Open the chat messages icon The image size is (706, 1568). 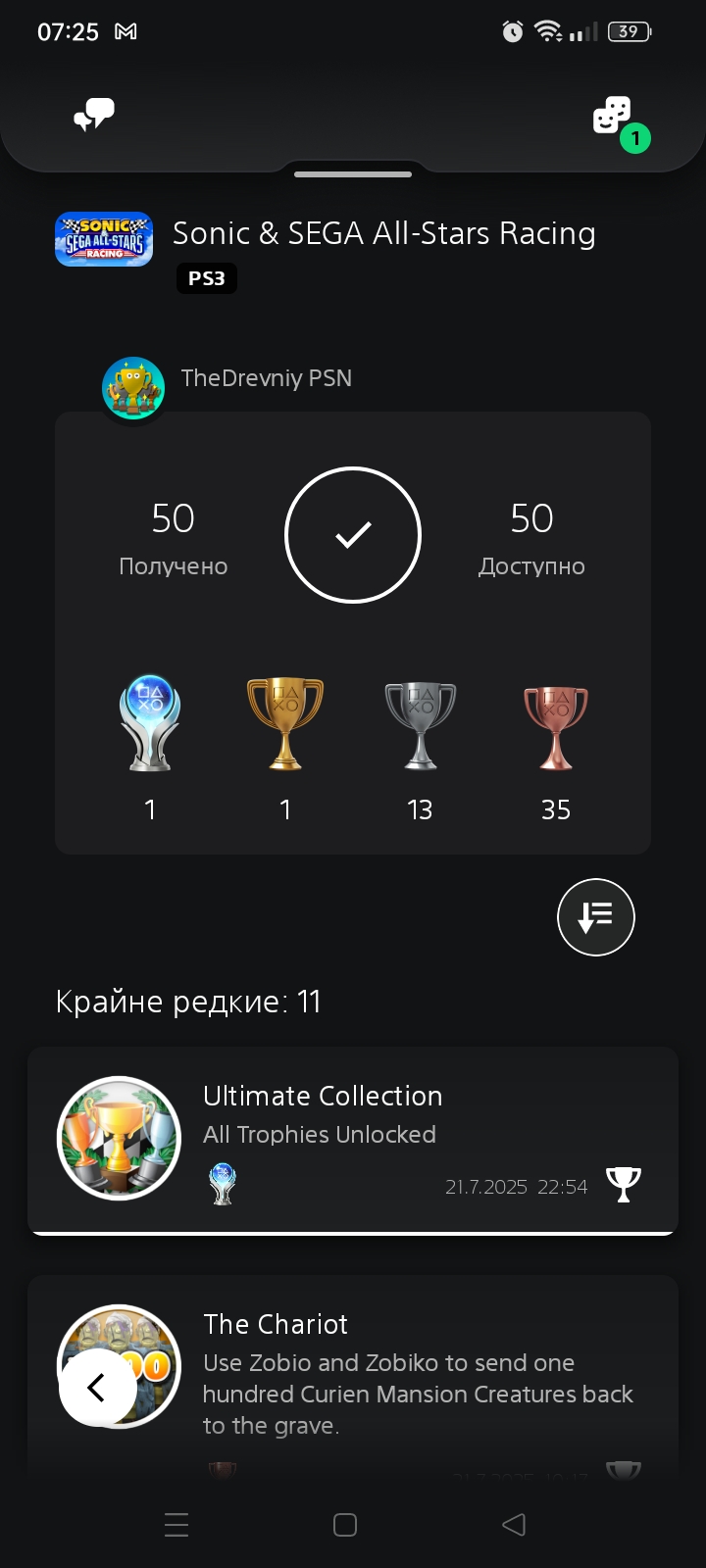tap(94, 116)
